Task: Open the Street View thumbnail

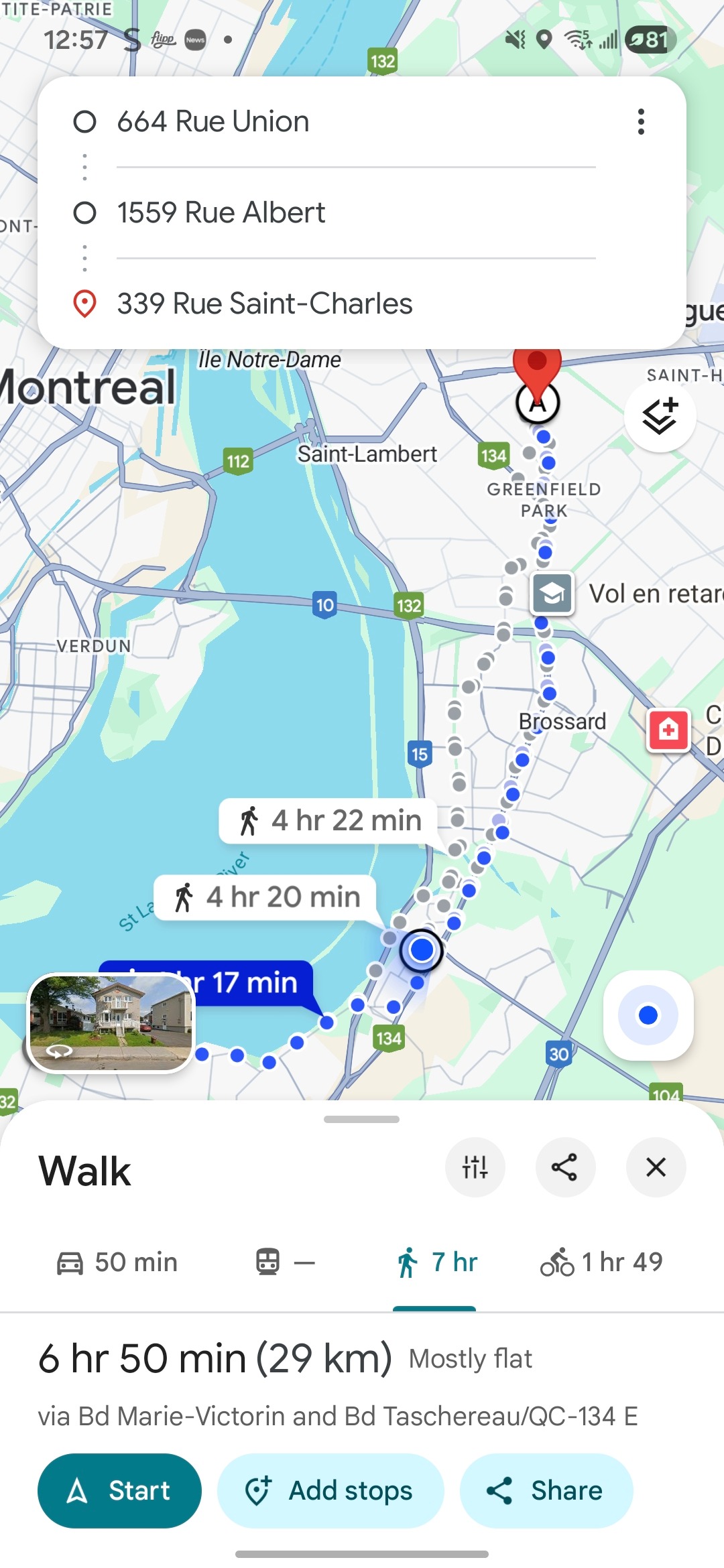Action: (x=111, y=1023)
